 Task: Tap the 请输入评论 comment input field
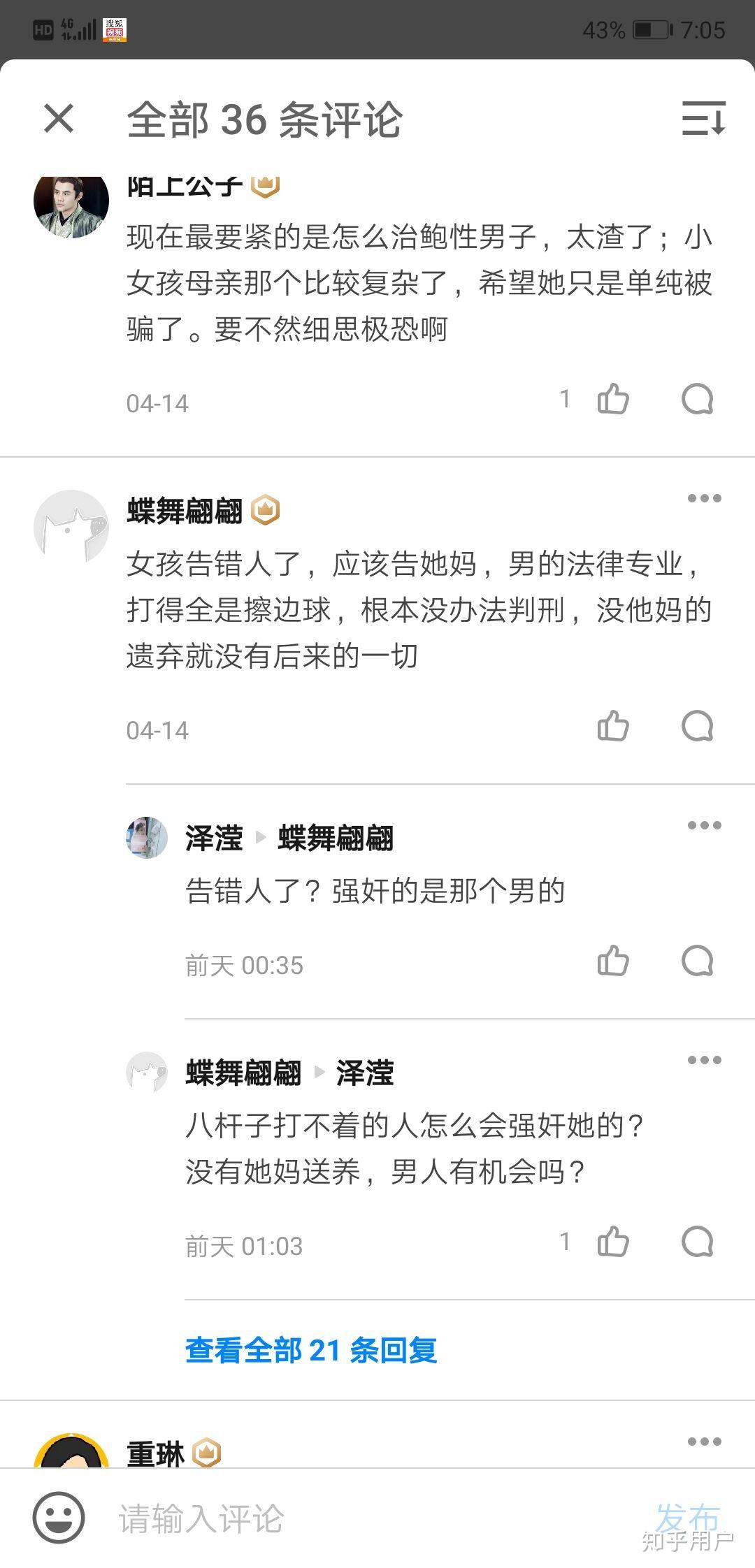coord(350,1519)
